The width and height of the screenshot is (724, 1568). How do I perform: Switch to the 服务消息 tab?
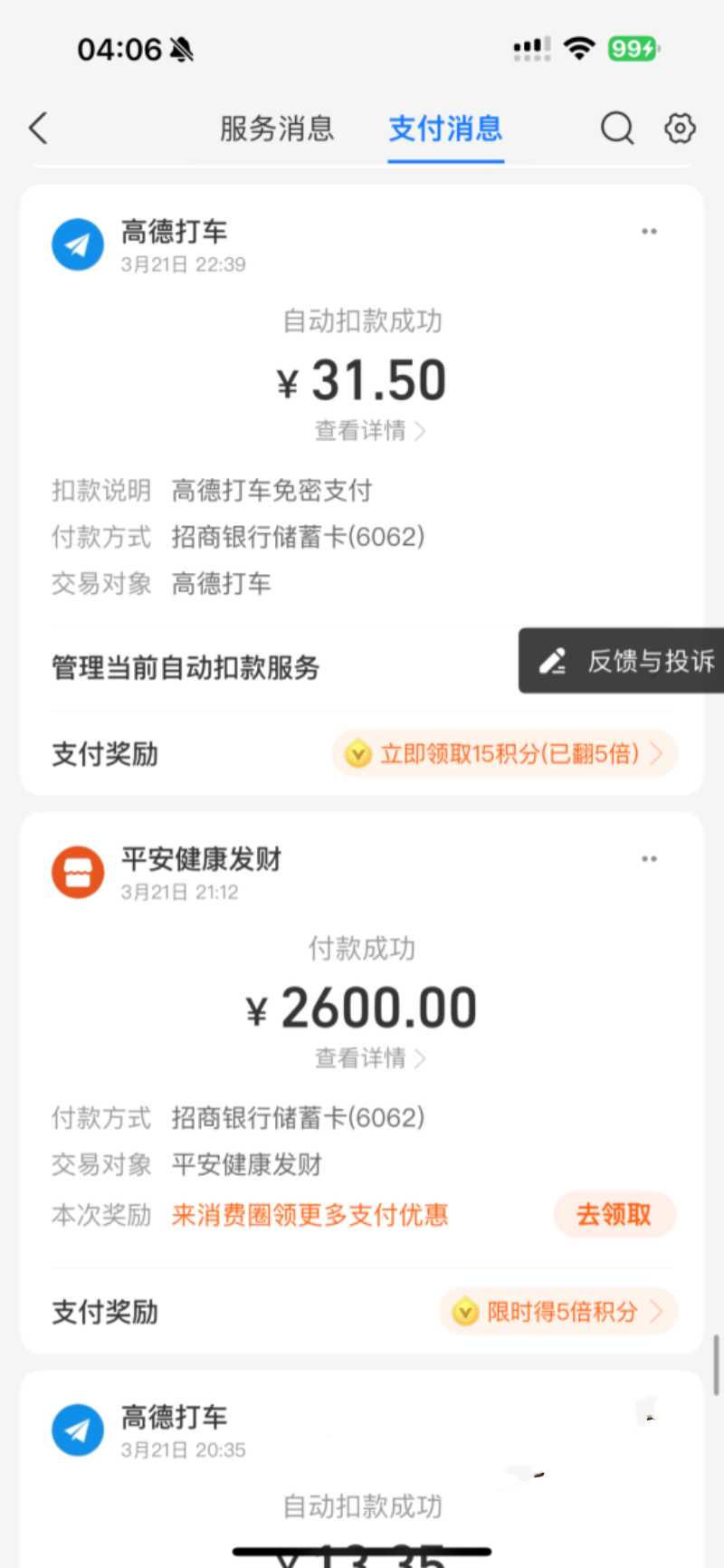pos(275,129)
